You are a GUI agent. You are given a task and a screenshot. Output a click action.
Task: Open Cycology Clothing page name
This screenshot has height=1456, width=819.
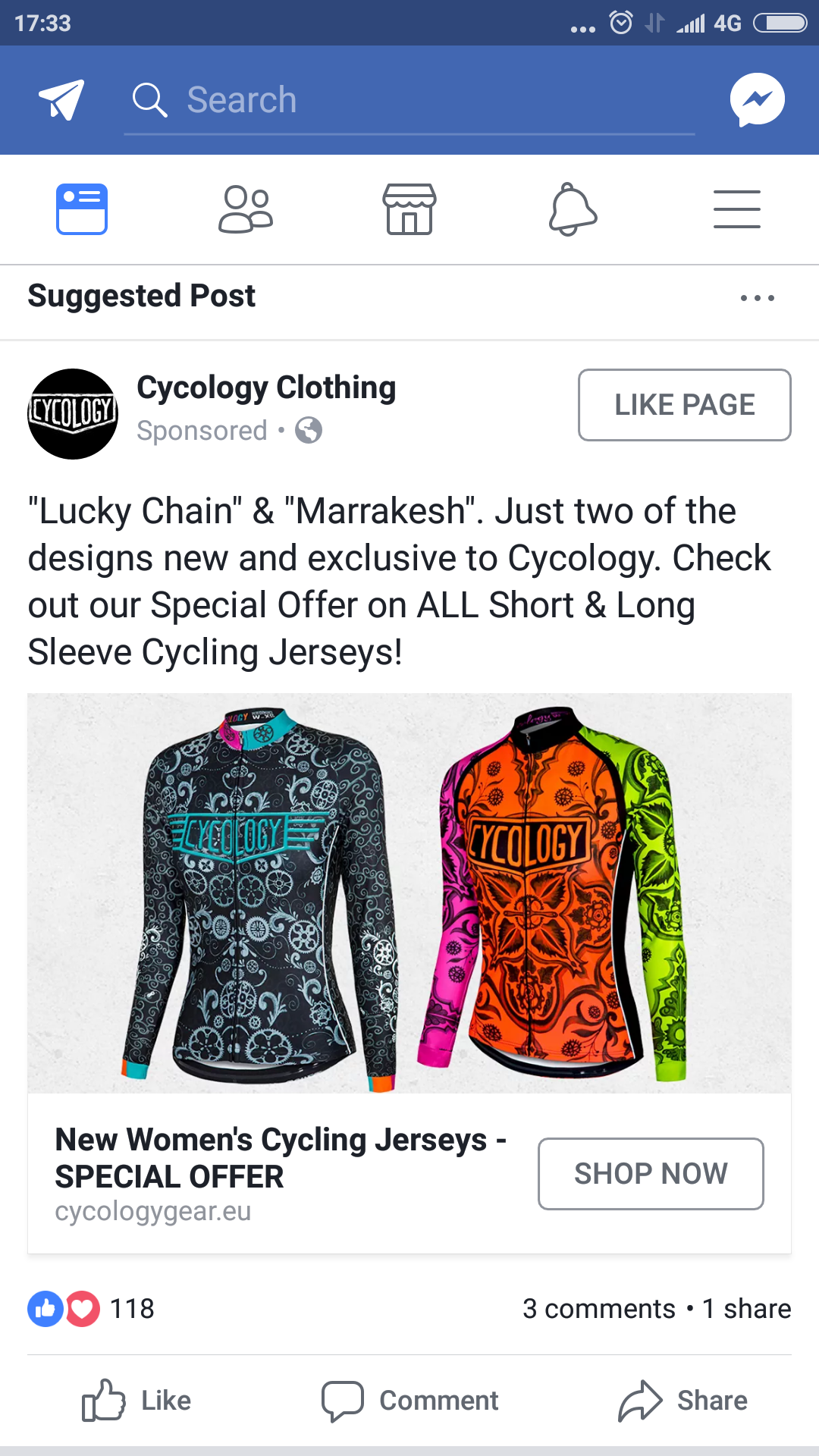coord(266,388)
